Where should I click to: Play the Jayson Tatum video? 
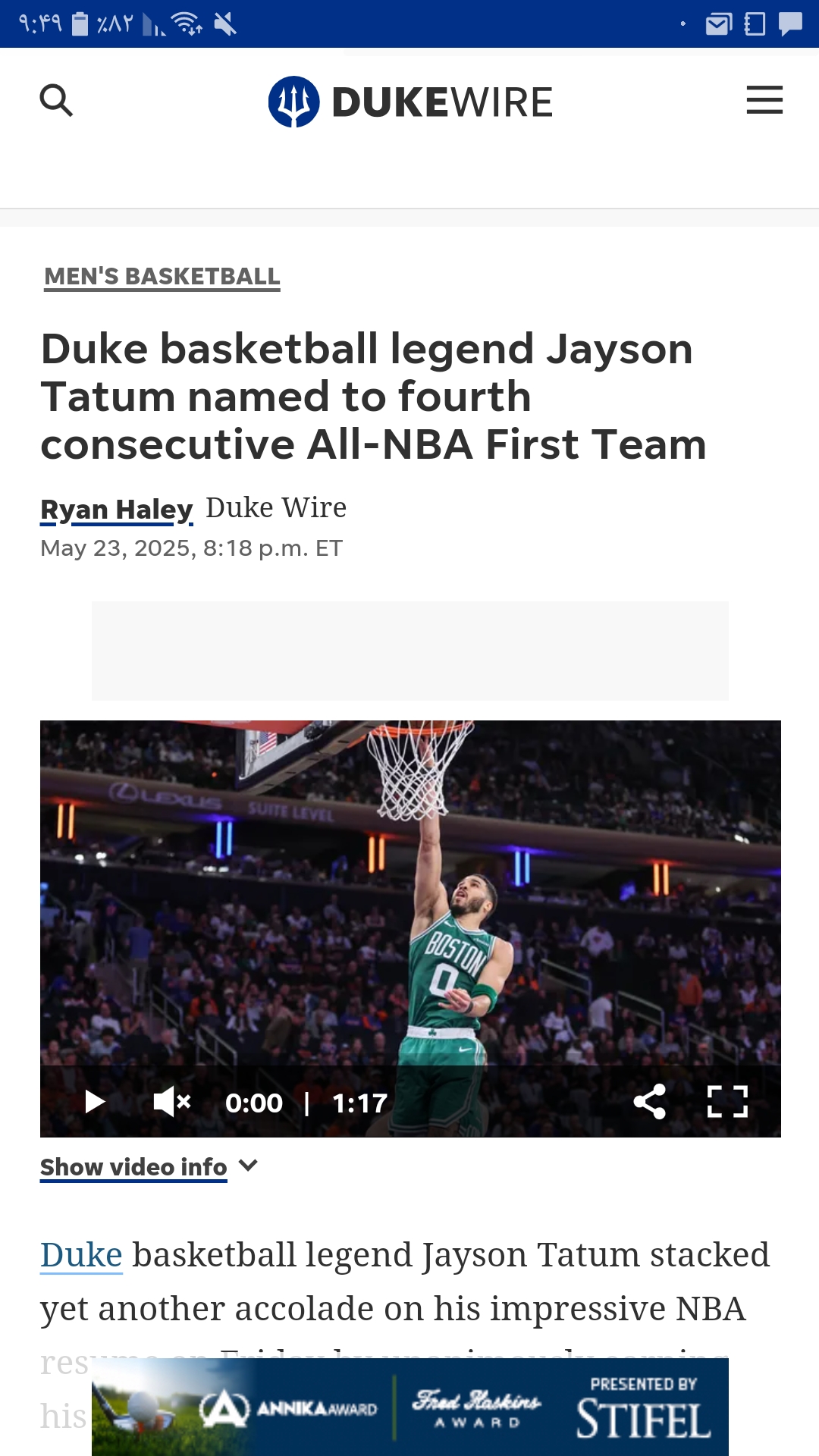(95, 1102)
